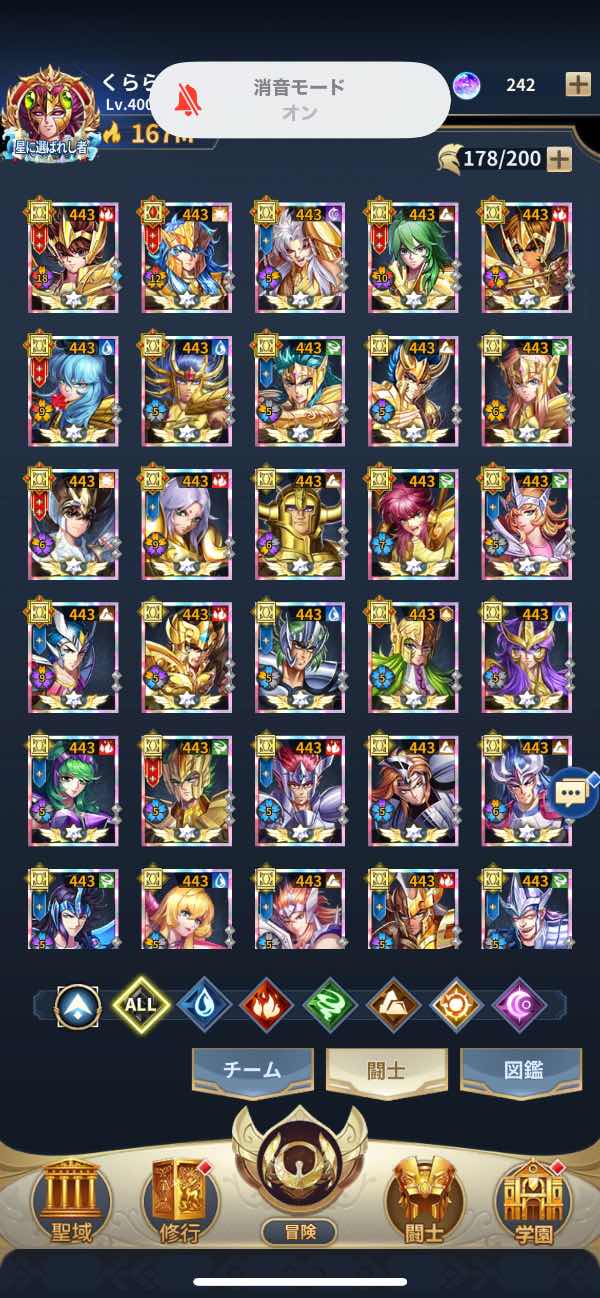Open the golden helmet fighter in third row
Screen dimensions: 600x1298
(x=299, y=526)
